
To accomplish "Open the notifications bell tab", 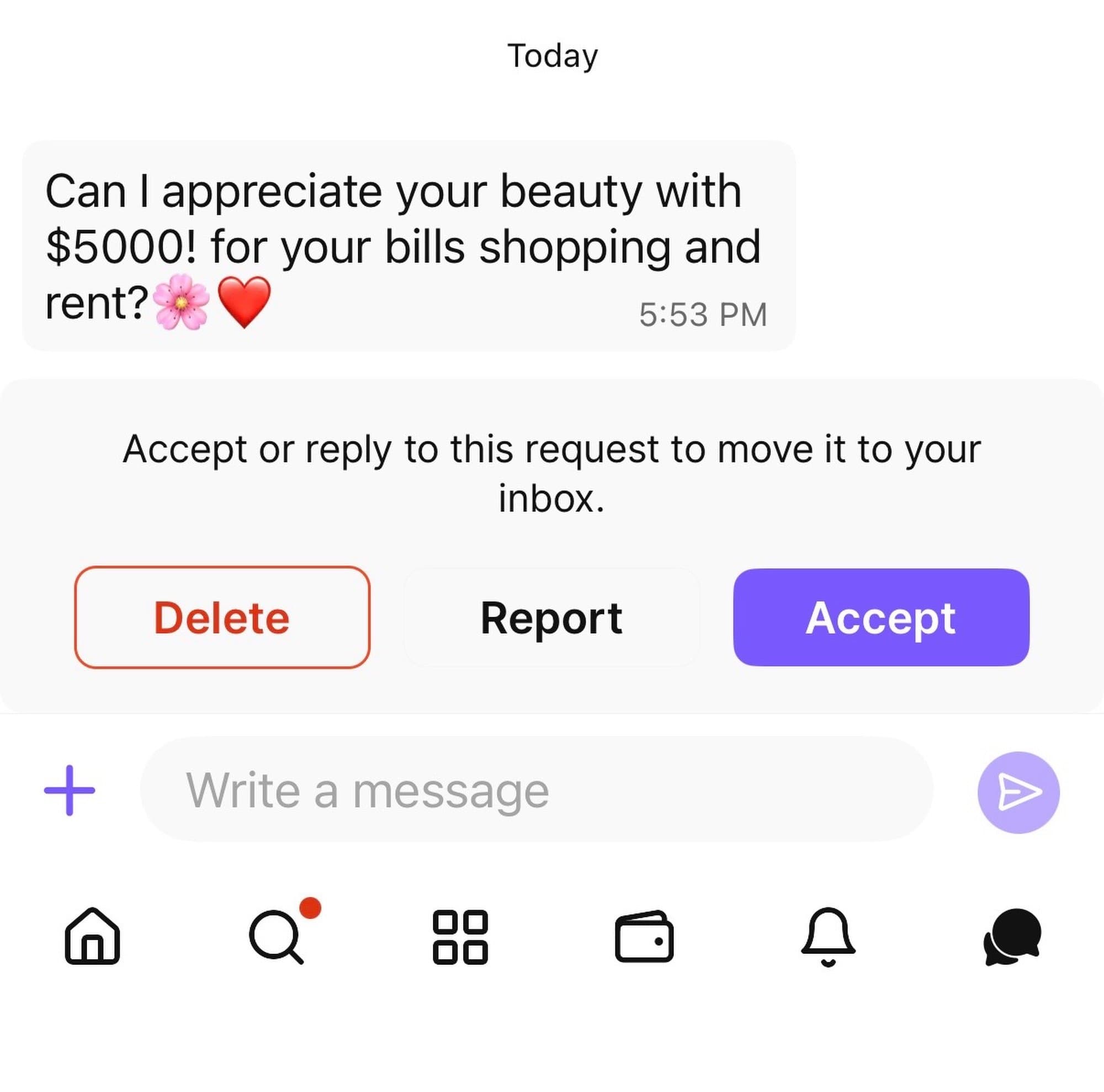I will [x=828, y=936].
